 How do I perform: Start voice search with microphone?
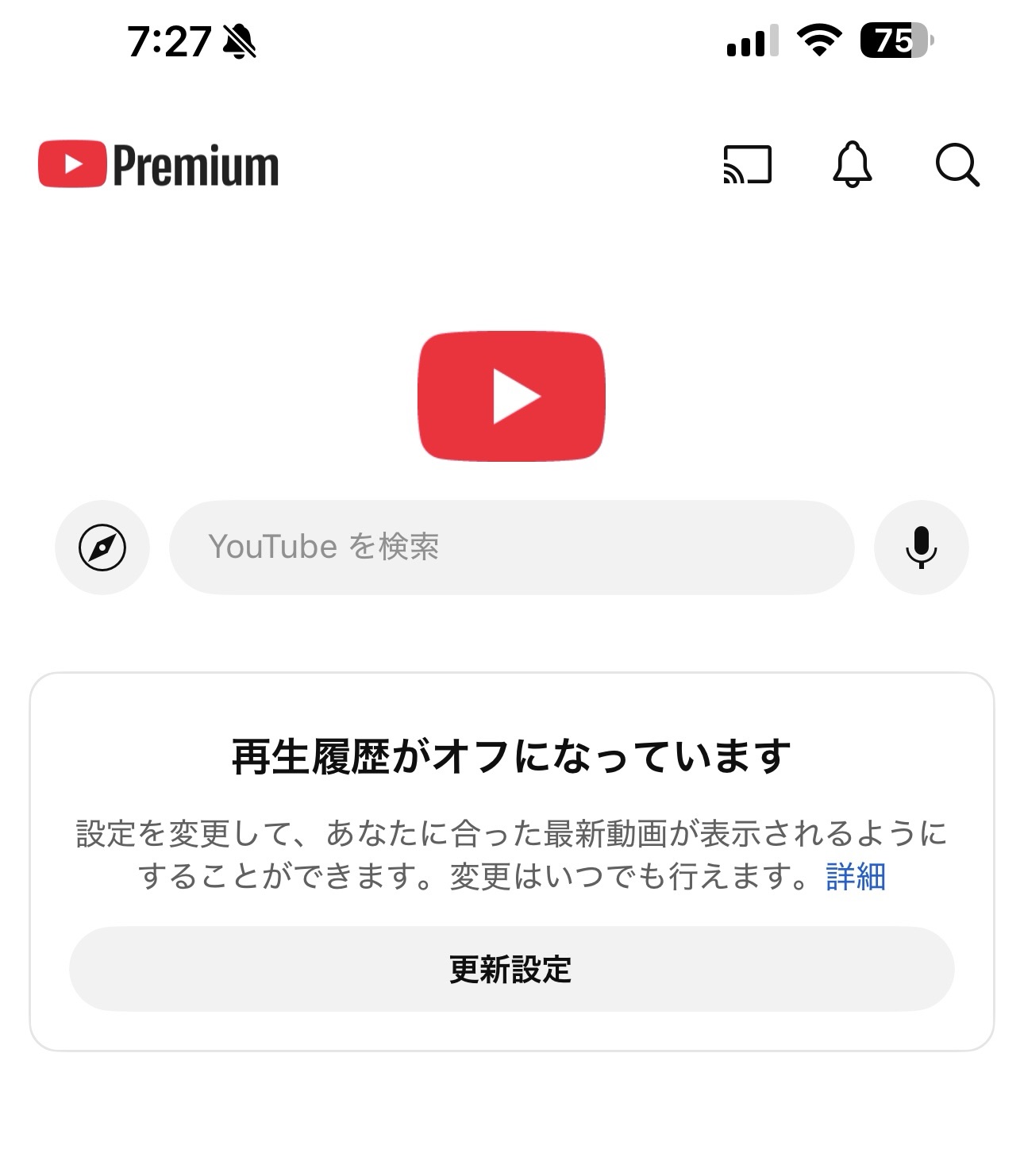[921, 548]
